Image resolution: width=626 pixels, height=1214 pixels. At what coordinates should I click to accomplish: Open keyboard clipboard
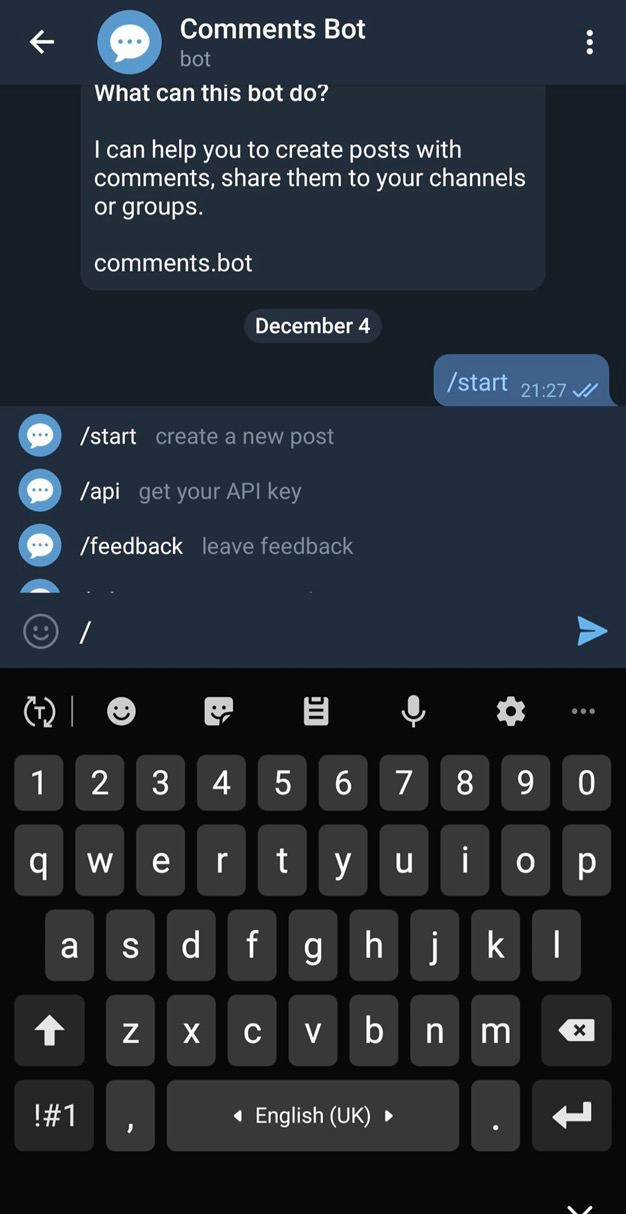coord(316,712)
